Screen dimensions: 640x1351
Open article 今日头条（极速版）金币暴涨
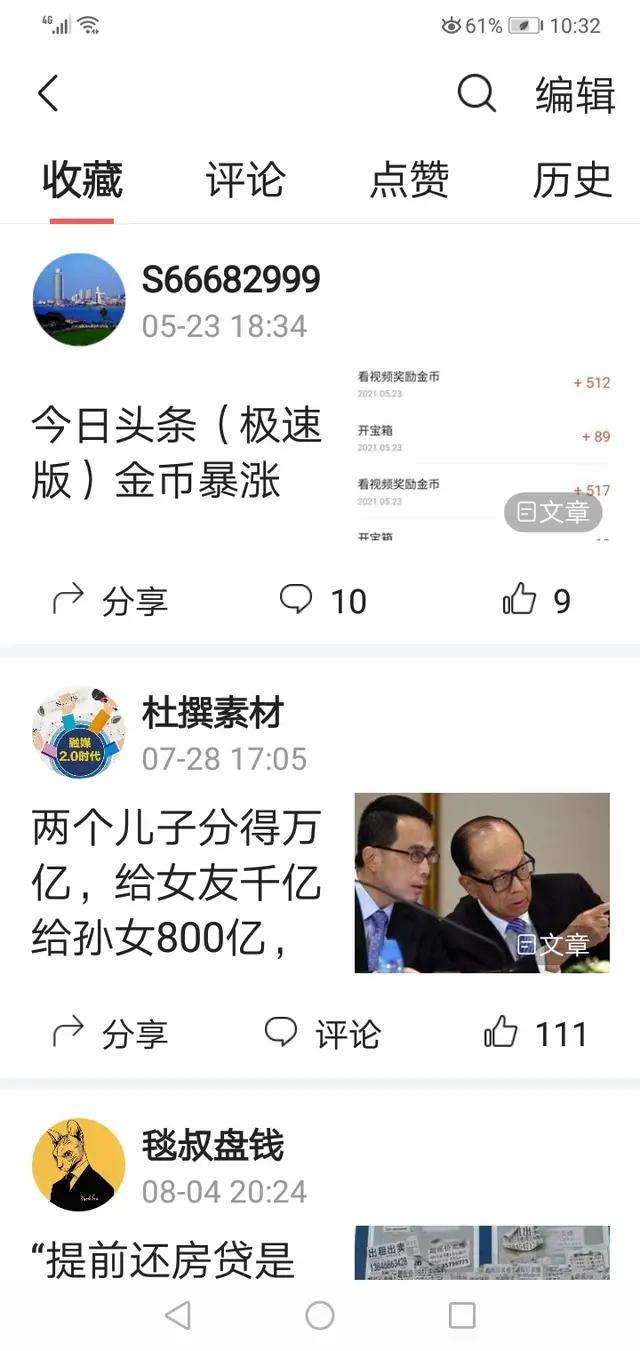coord(176,453)
